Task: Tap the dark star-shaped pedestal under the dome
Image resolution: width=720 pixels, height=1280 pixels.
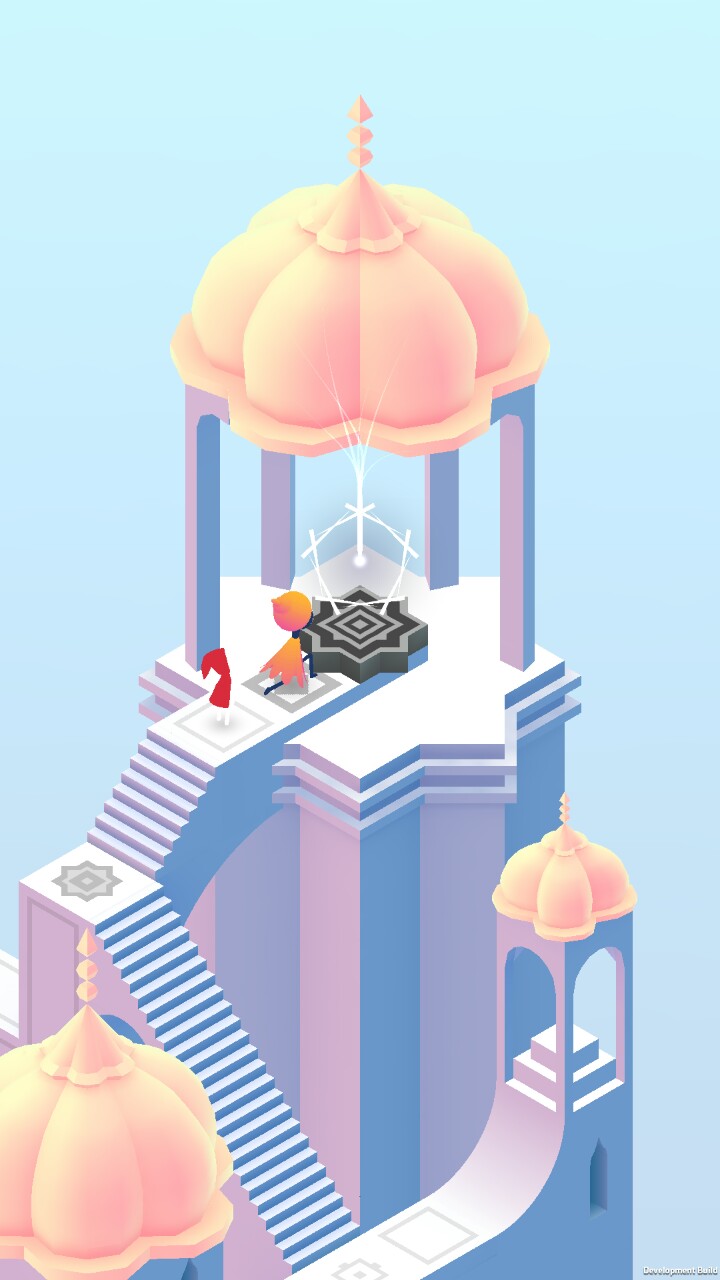Action: click(x=362, y=628)
